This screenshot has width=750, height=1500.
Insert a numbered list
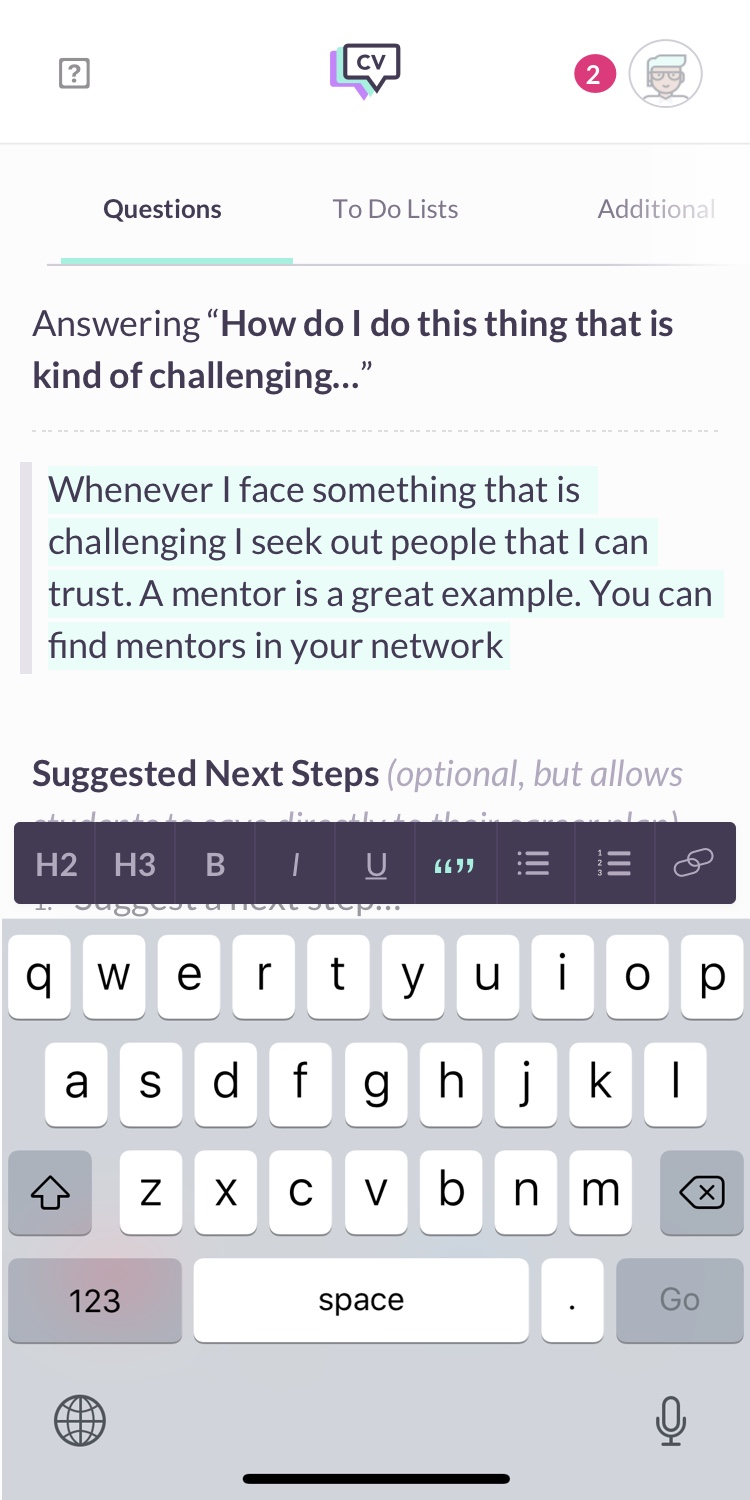613,864
